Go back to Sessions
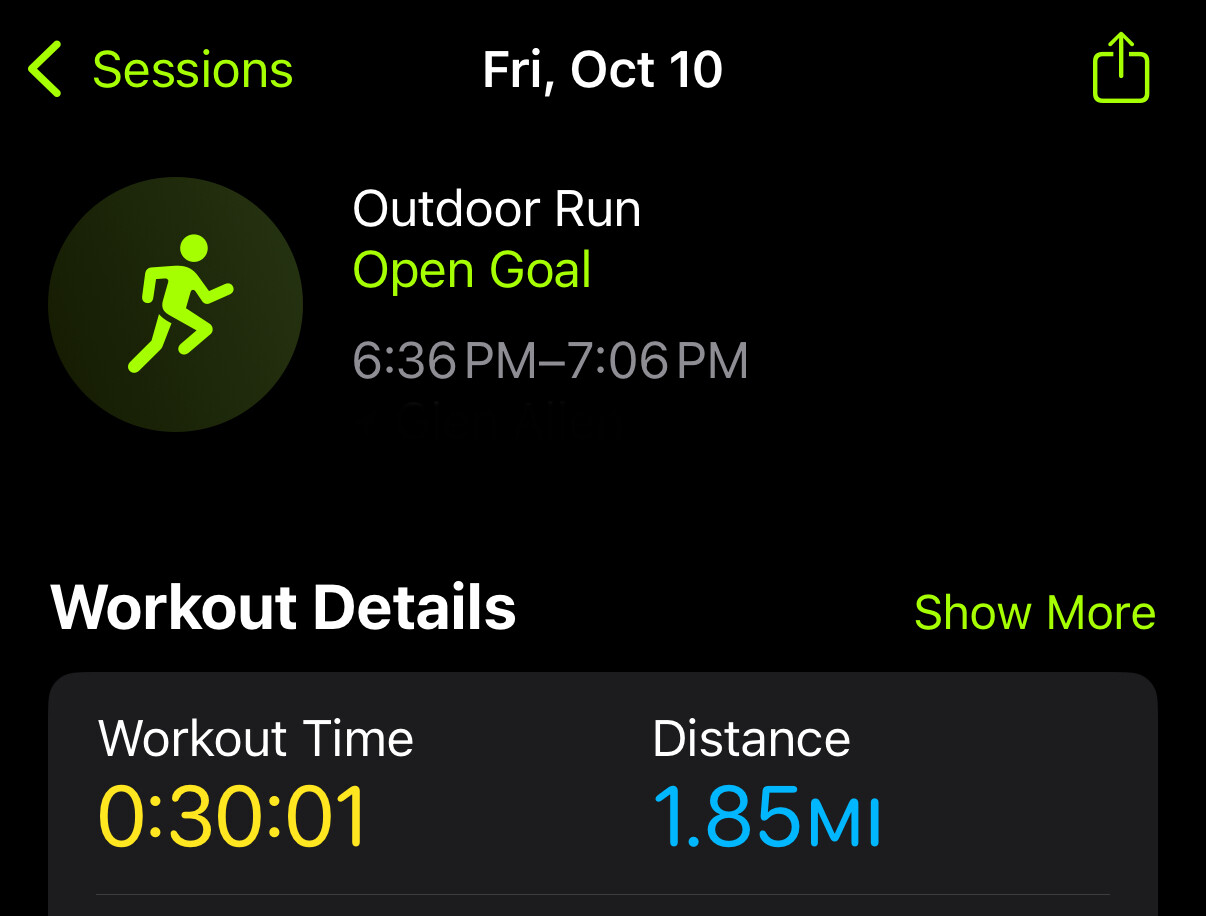 (x=160, y=70)
